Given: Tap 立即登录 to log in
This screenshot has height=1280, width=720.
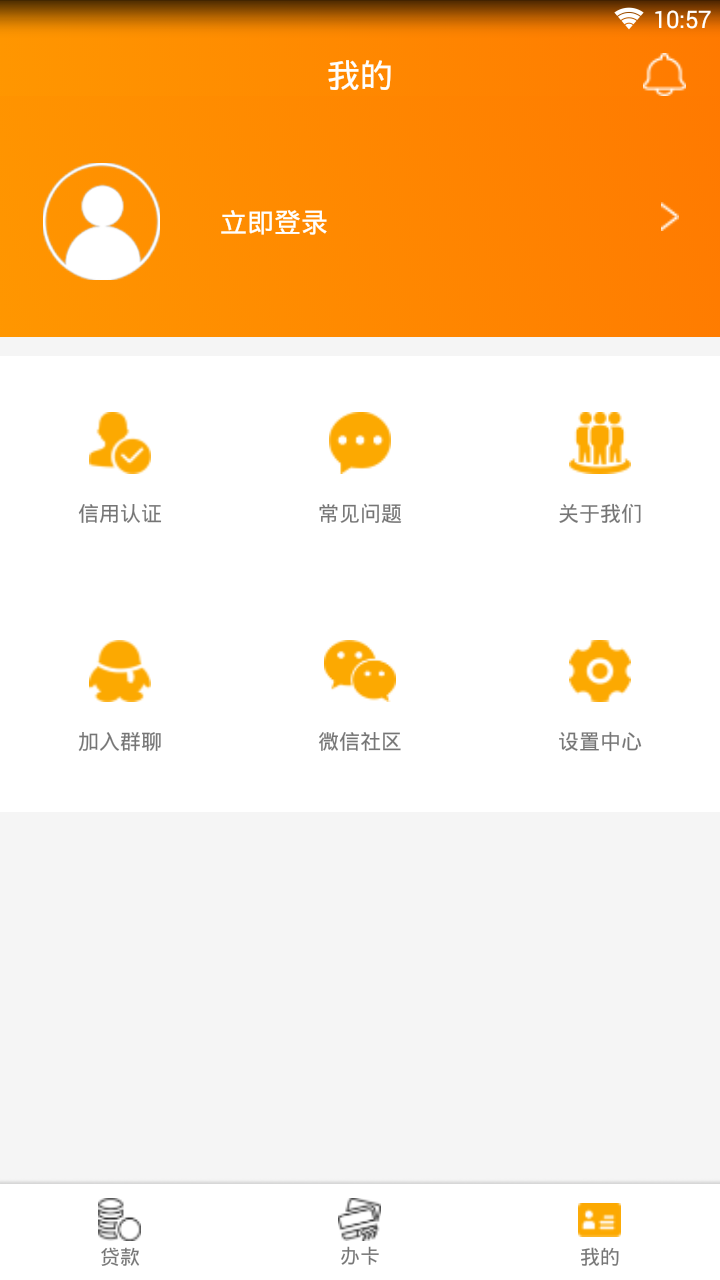Looking at the screenshot, I should [274, 223].
